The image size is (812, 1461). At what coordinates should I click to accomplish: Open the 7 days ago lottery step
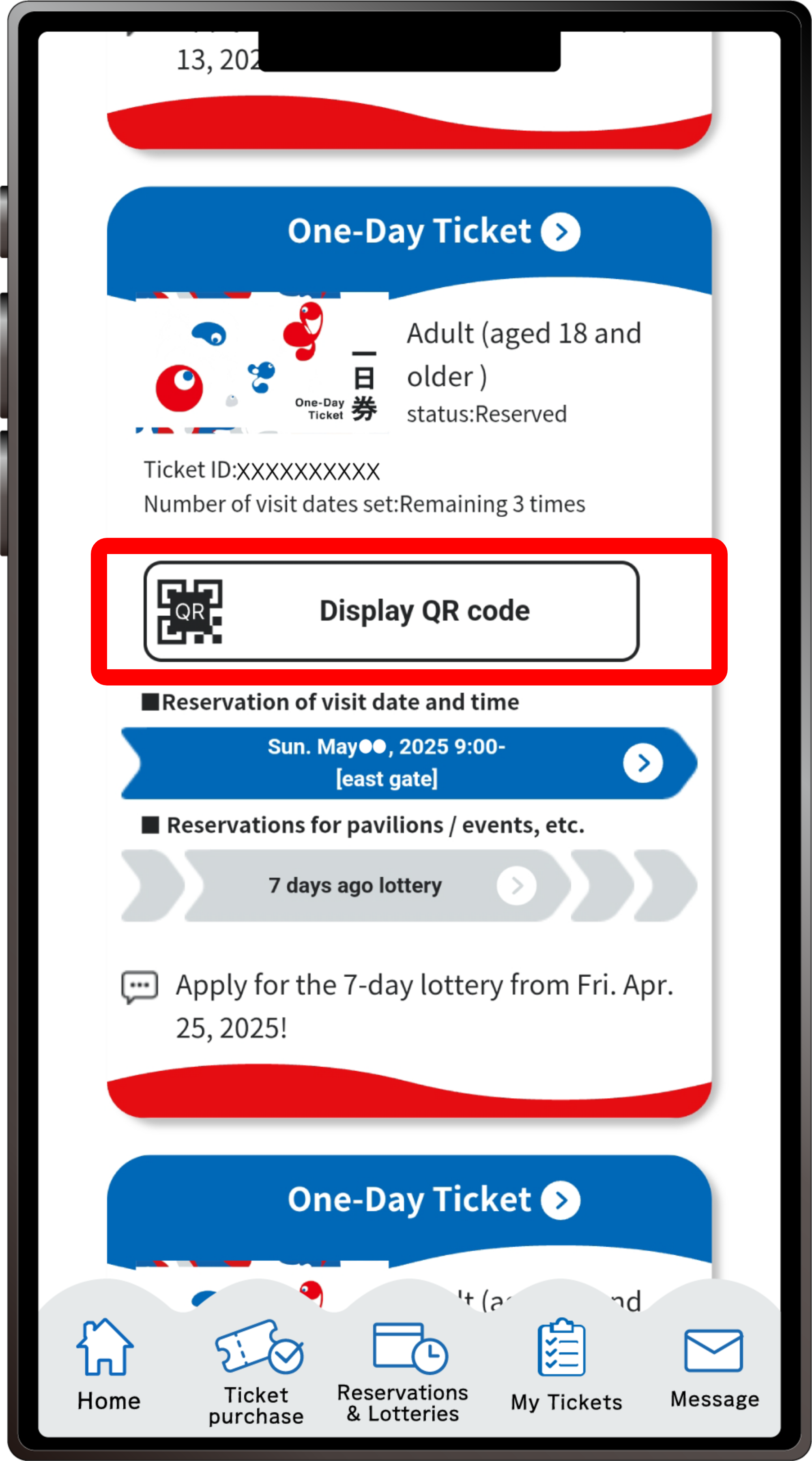pyautogui.click(x=374, y=885)
